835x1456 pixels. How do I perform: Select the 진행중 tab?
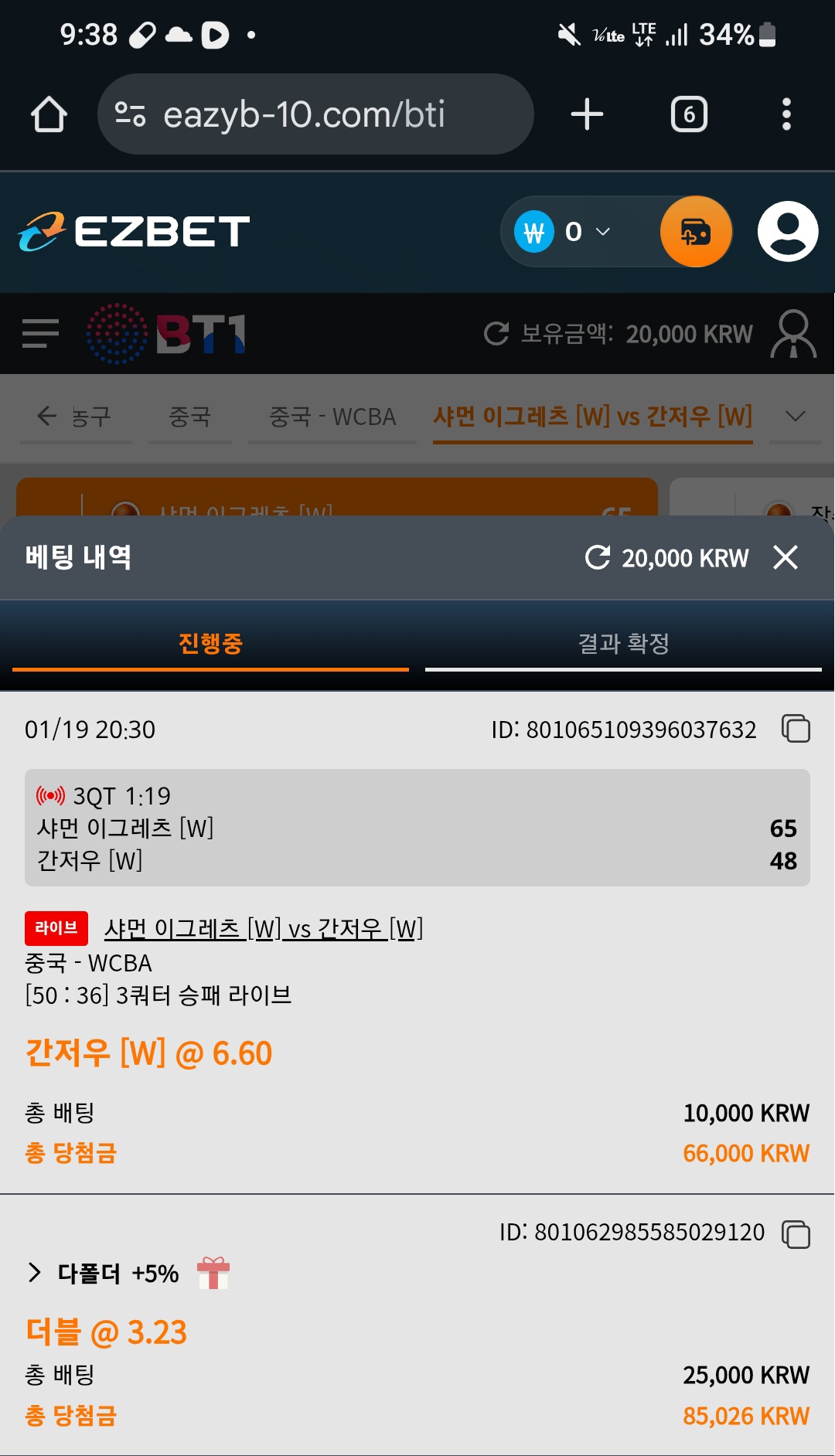click(x=210, y=643)
